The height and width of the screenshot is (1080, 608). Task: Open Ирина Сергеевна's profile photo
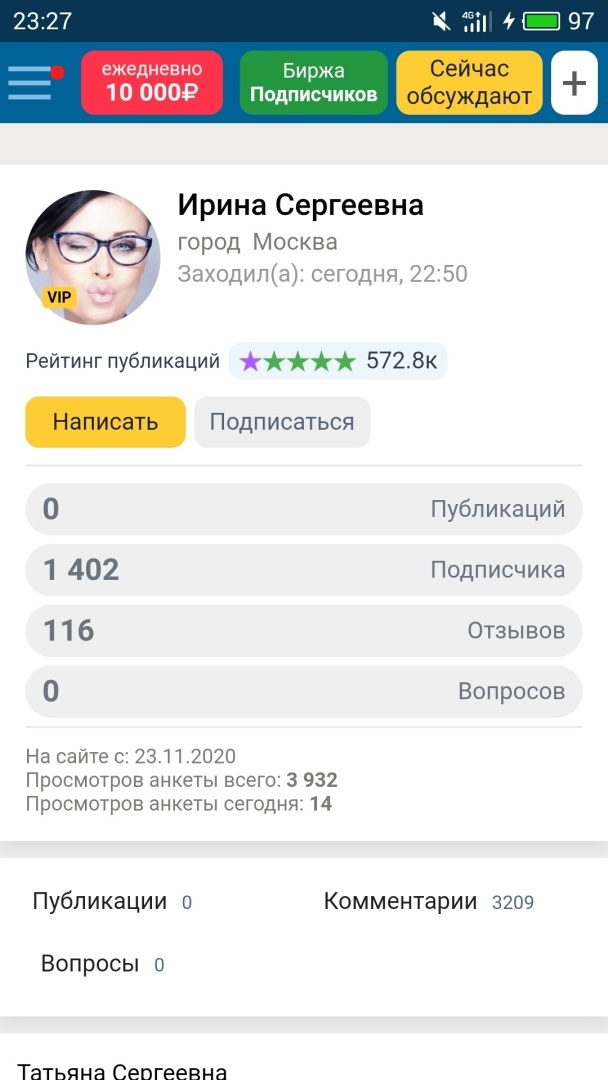point(92,257)
